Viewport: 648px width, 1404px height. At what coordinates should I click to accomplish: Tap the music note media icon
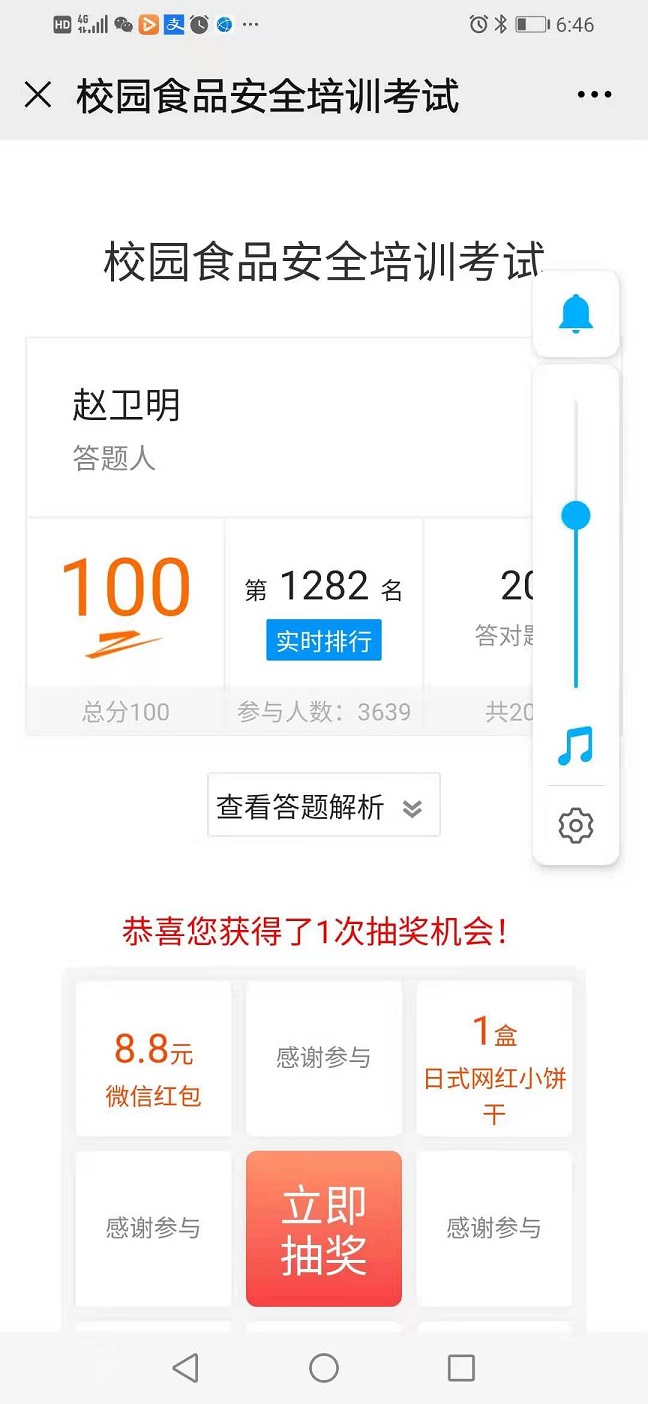pyautogui.click(x=576, y=746)
